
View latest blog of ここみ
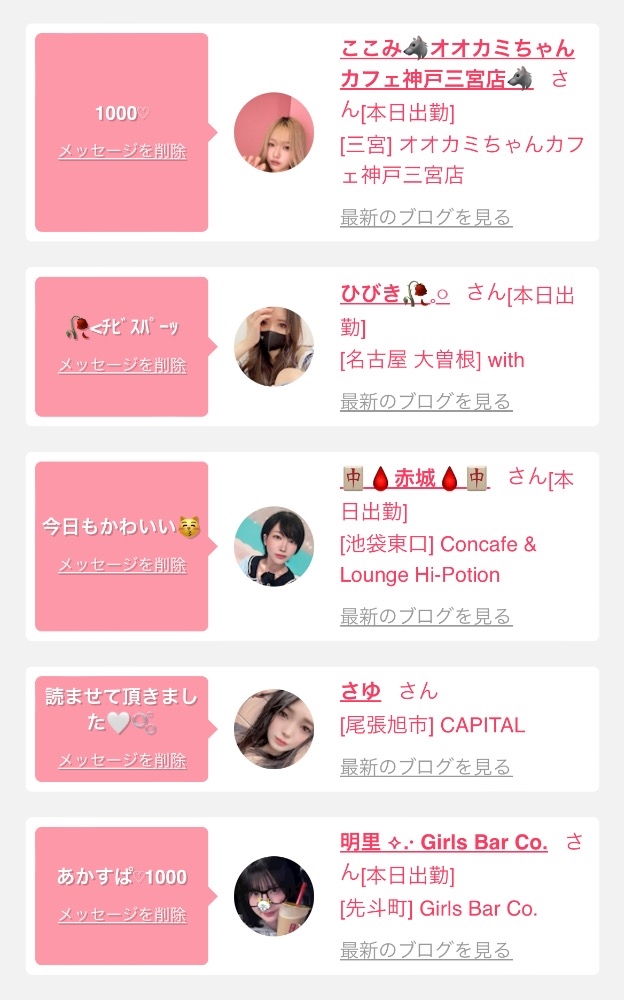click(x=426, y=217)
